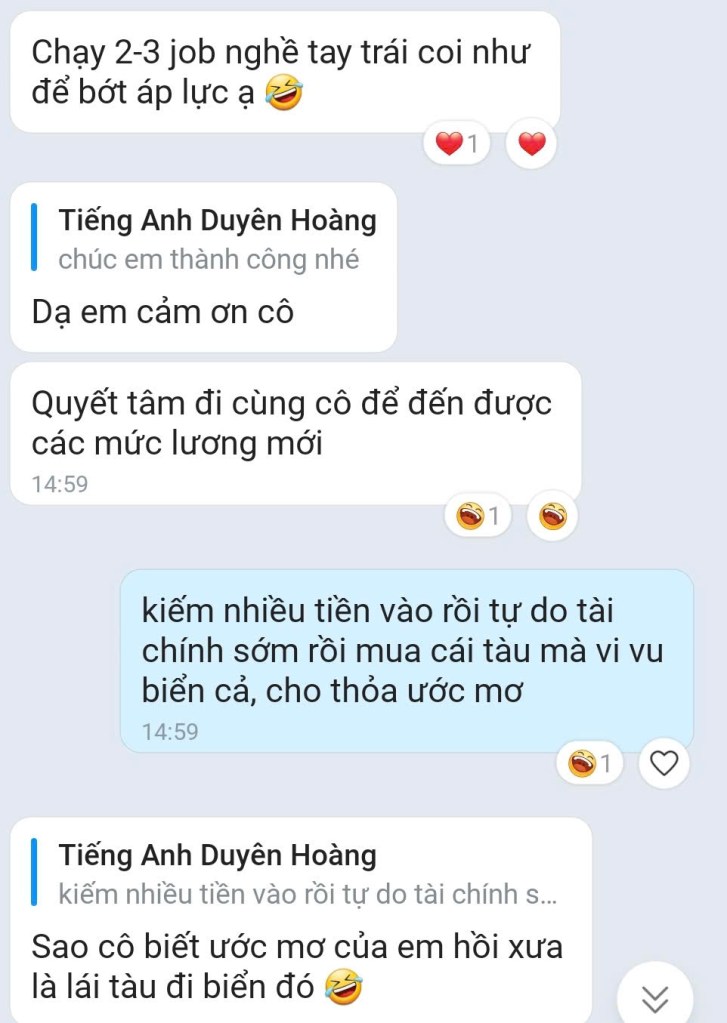View laugh reaction count on 'kiếm nhiều tiền' message
Image resolution: width=727 pixels, height=1023 pixels.
point(589,764)
